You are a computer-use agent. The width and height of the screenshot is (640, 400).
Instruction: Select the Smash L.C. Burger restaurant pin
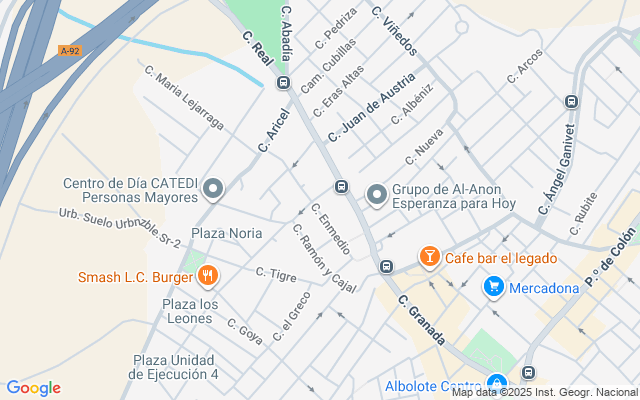click(x=207, y=275)
